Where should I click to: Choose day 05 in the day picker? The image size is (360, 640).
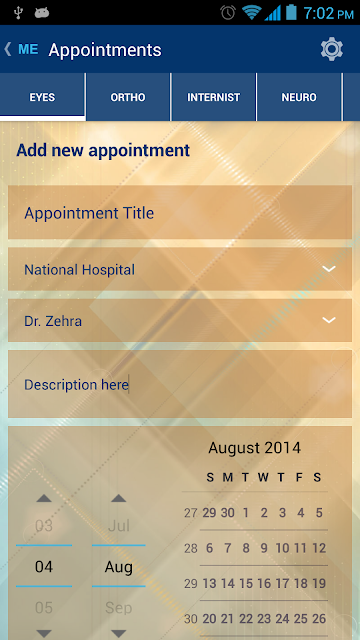[44, 608]
